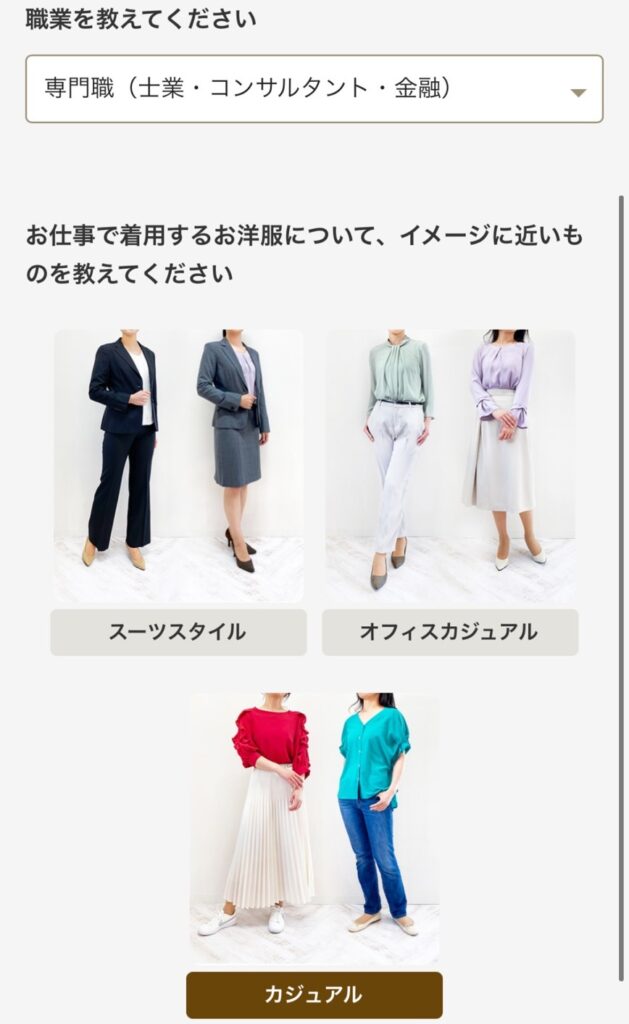Choose the オフィスカジュアル button

(x=449, y=632)
